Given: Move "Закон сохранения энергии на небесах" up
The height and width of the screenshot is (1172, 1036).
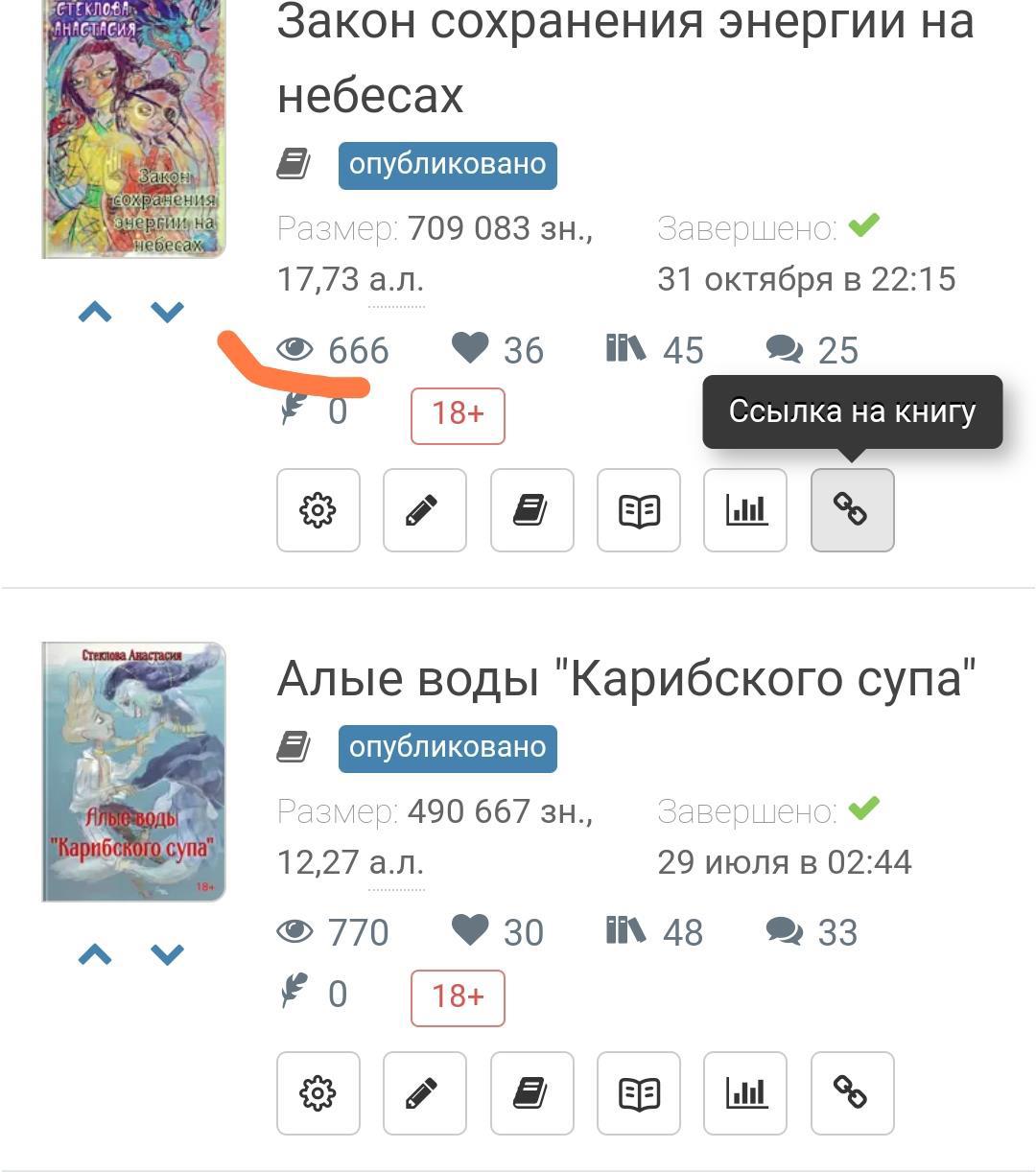Looking at the screenshot, I should [x=95, y=312].
